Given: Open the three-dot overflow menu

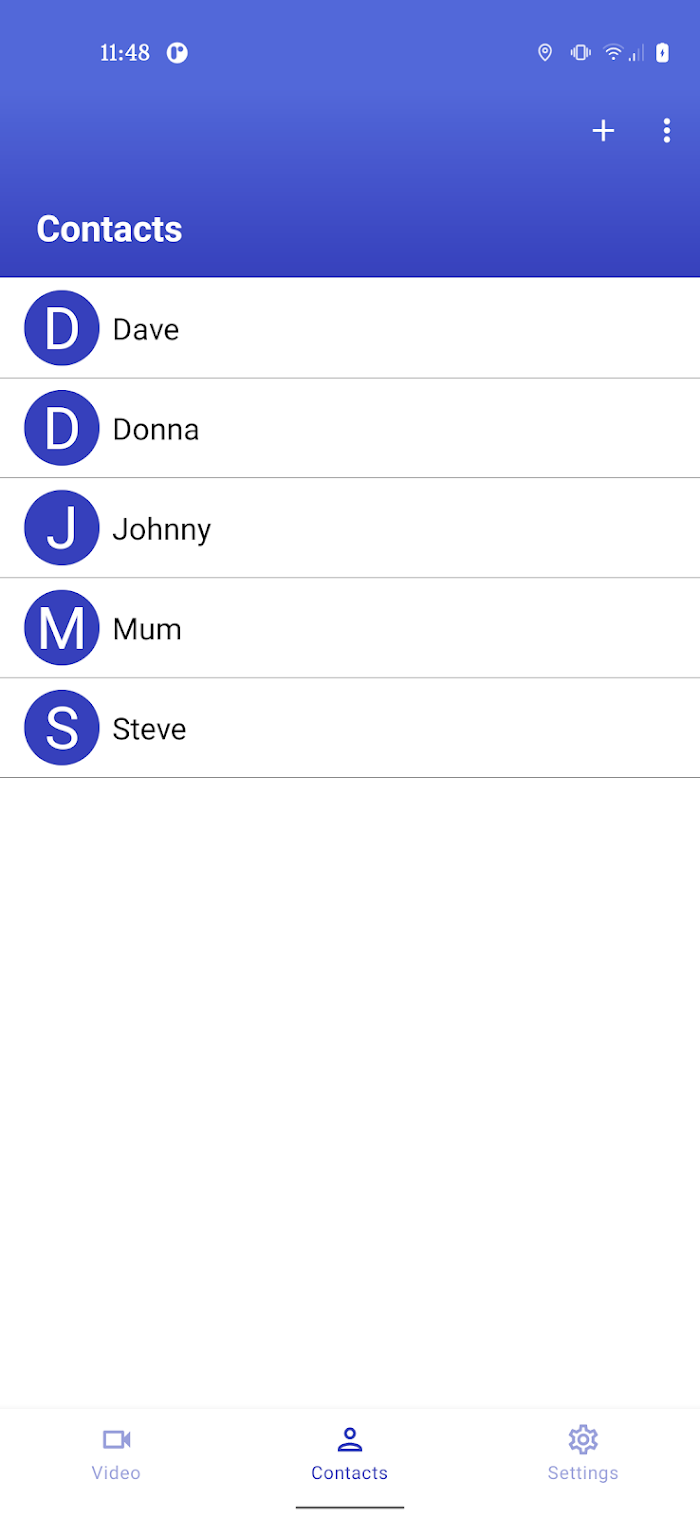Looking at the screenshot, I should point(666,131).
